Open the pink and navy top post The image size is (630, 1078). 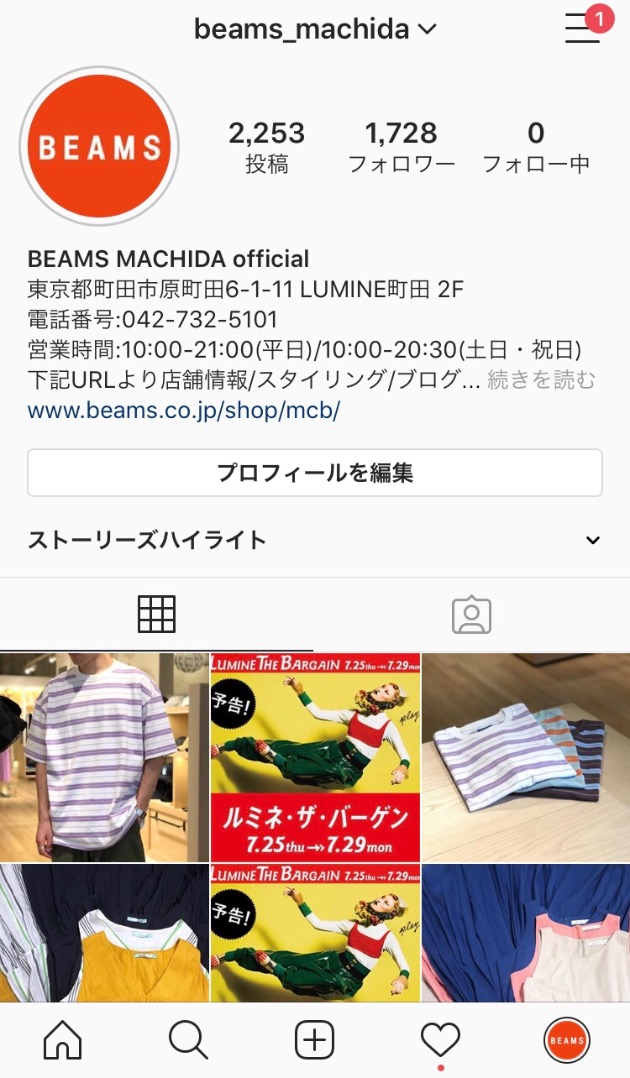point(526,933)
